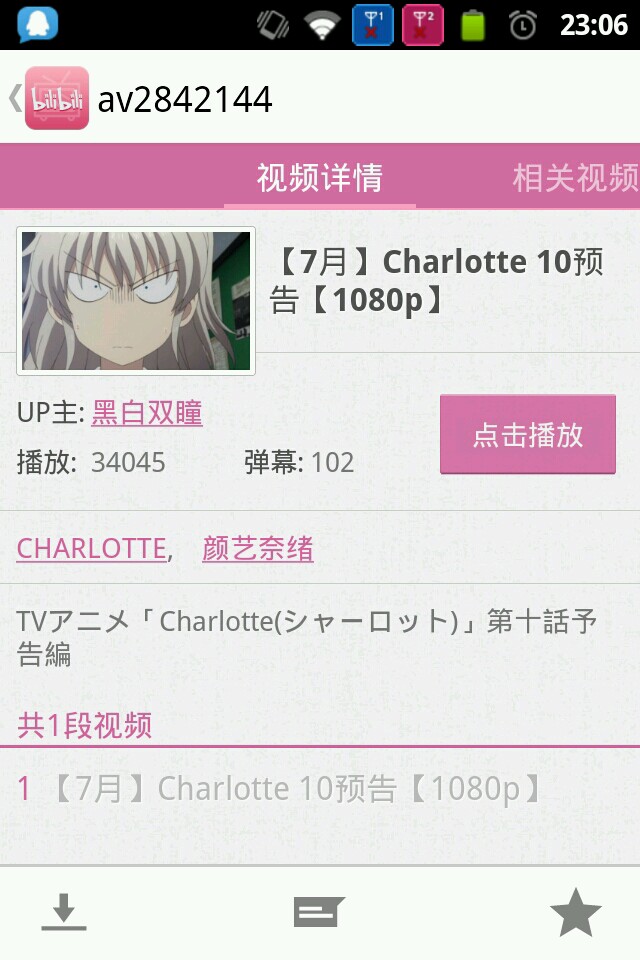Favorite this video with the star
Screen dimensions: 640x960
coord(575,912)
